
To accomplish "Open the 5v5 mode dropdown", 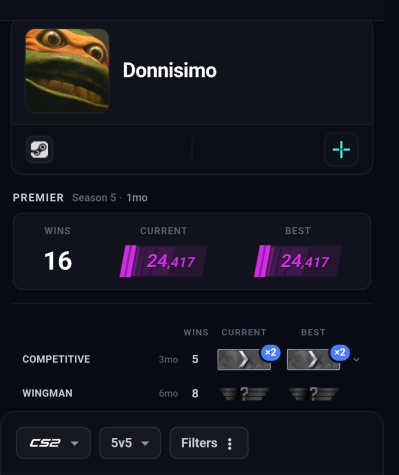I will click(x=130, y=443).
